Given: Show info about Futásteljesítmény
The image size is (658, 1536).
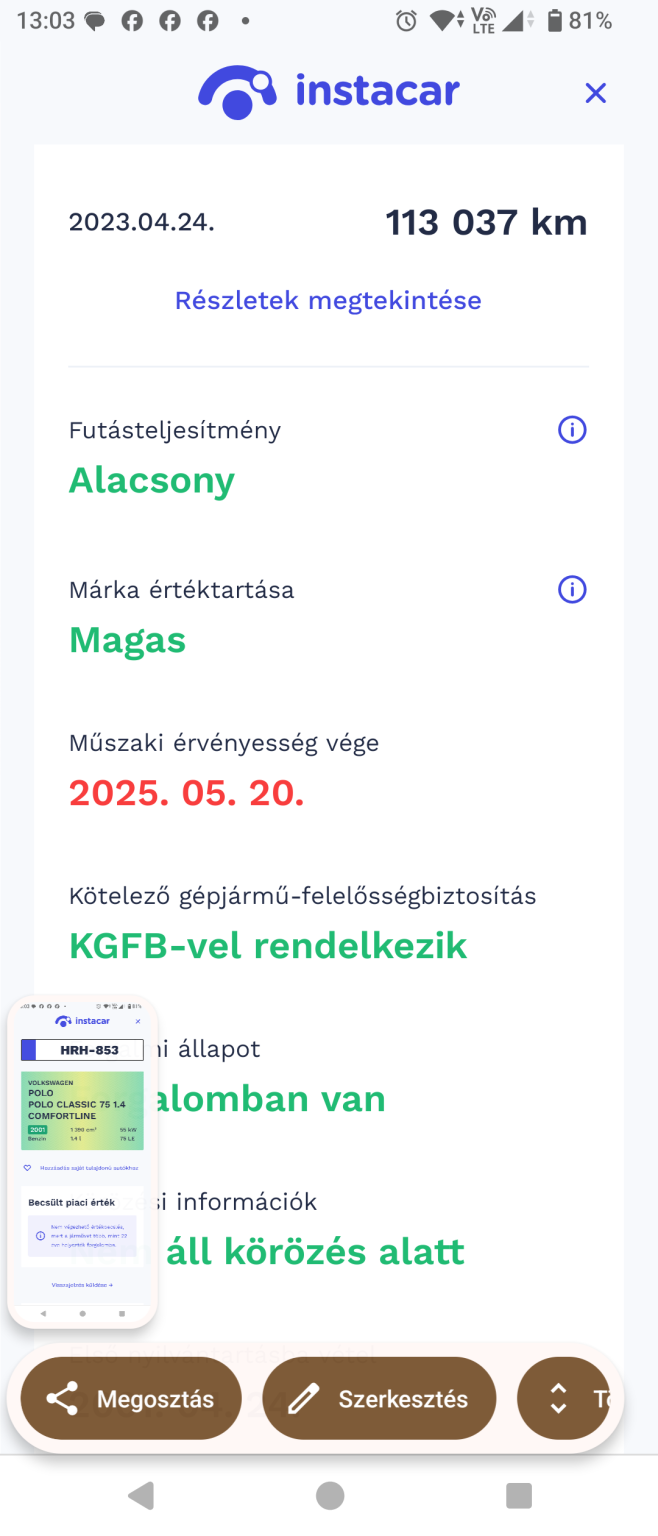Looking at the screenshot, I should [572, 430].
